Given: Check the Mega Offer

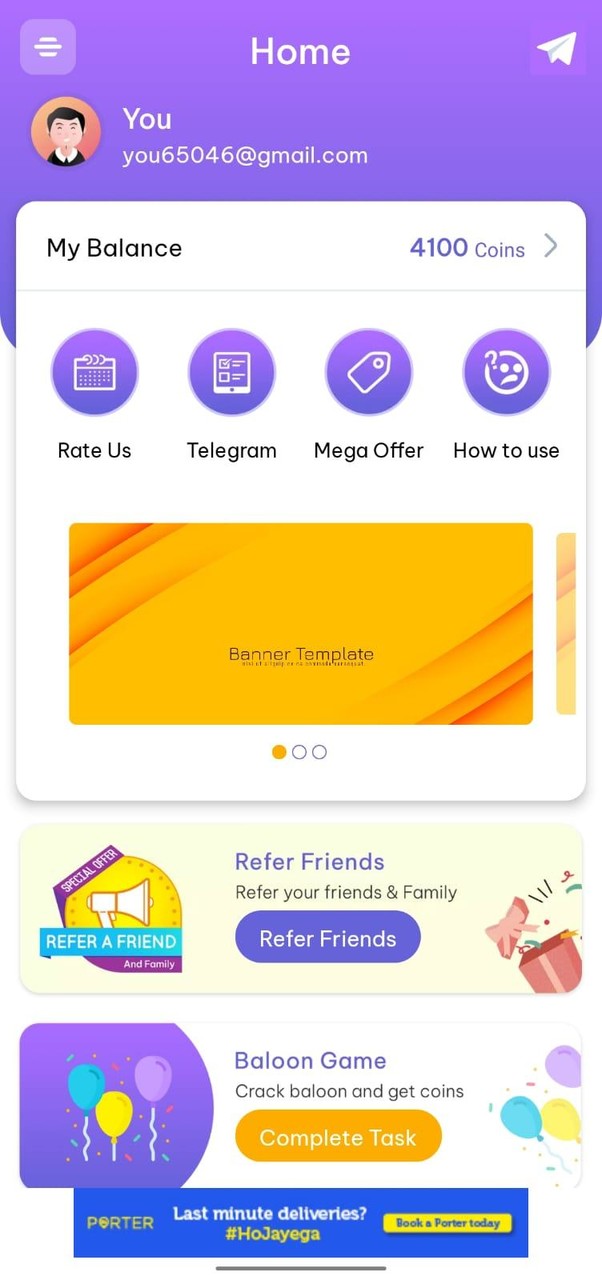Looking at the screenshot, I should tap(368, 373).
